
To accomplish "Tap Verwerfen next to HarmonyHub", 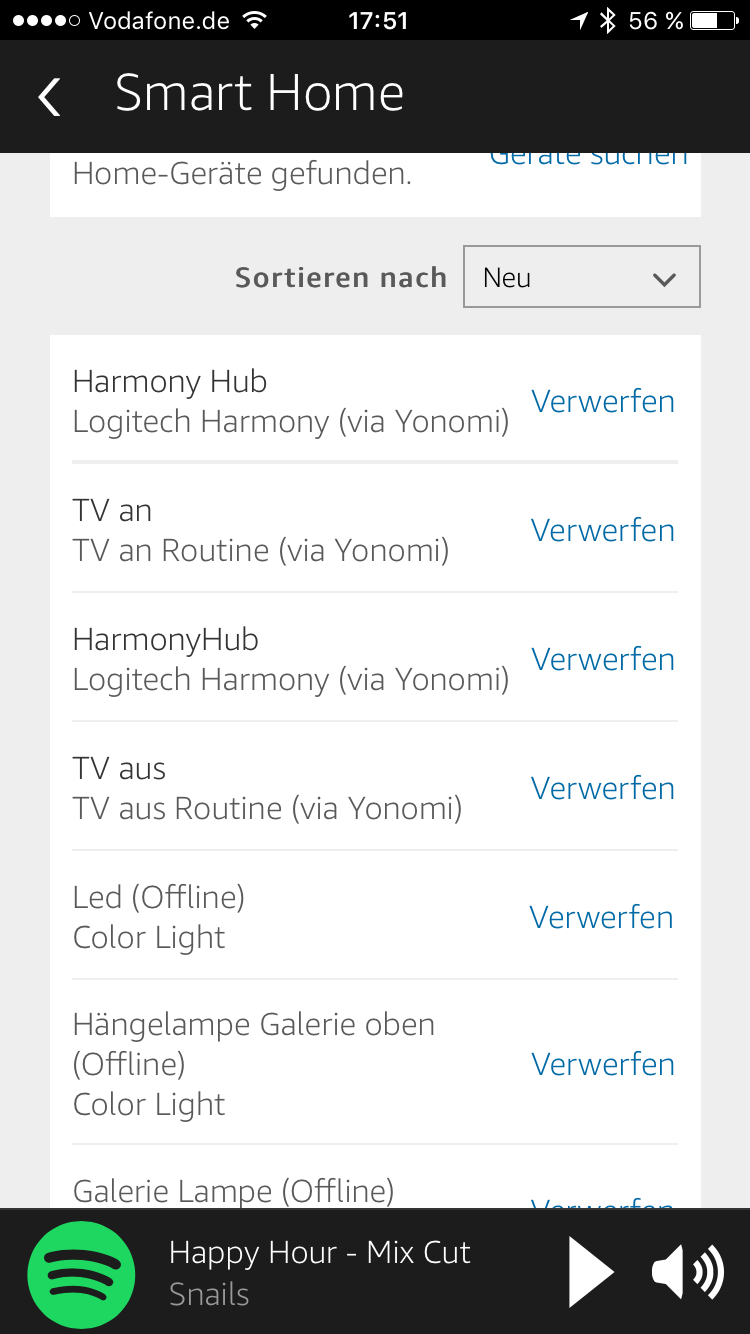I will coord(603,660).
